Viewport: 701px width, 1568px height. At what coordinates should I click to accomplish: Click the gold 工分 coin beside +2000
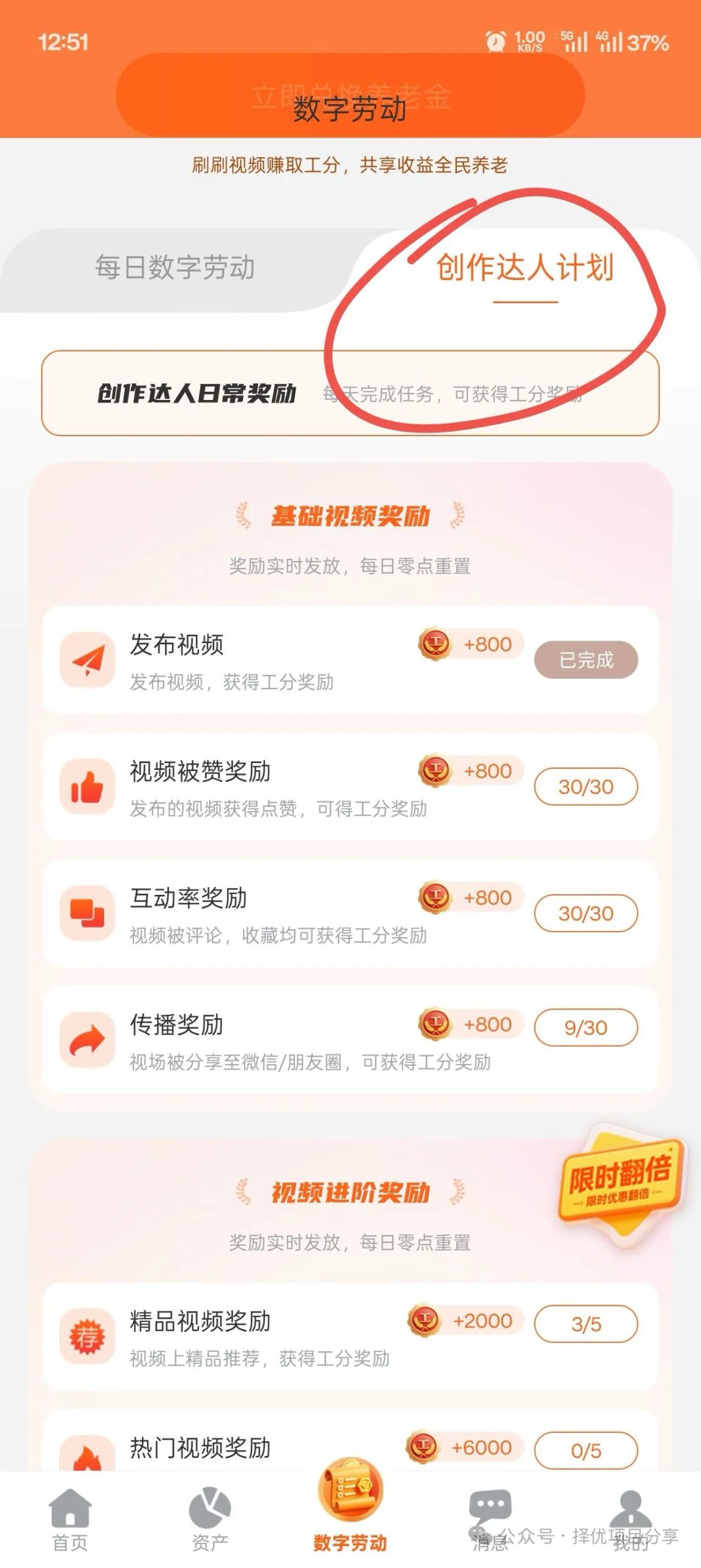[427, 1320]
